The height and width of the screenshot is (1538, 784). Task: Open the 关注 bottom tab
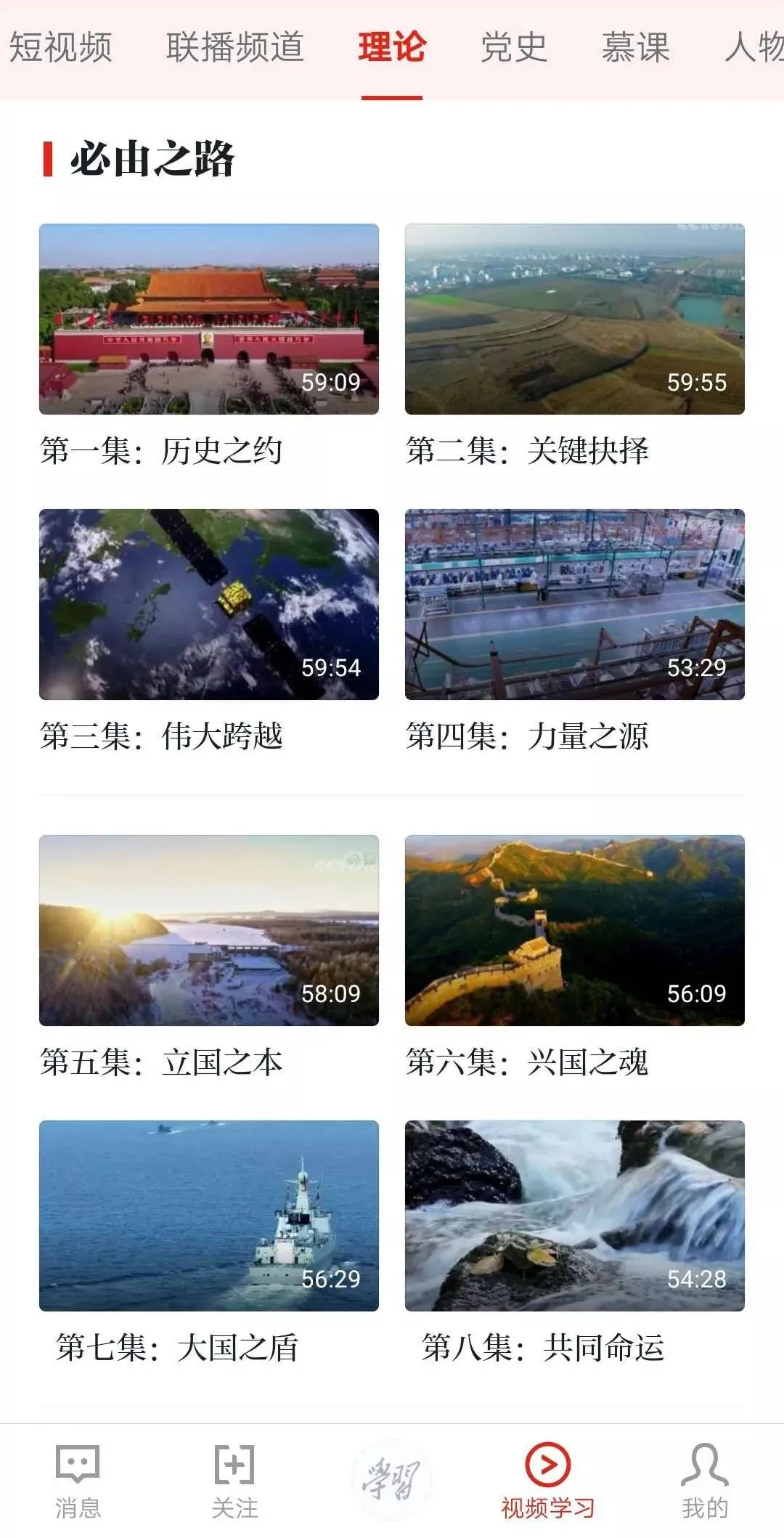coord(234,1481)
